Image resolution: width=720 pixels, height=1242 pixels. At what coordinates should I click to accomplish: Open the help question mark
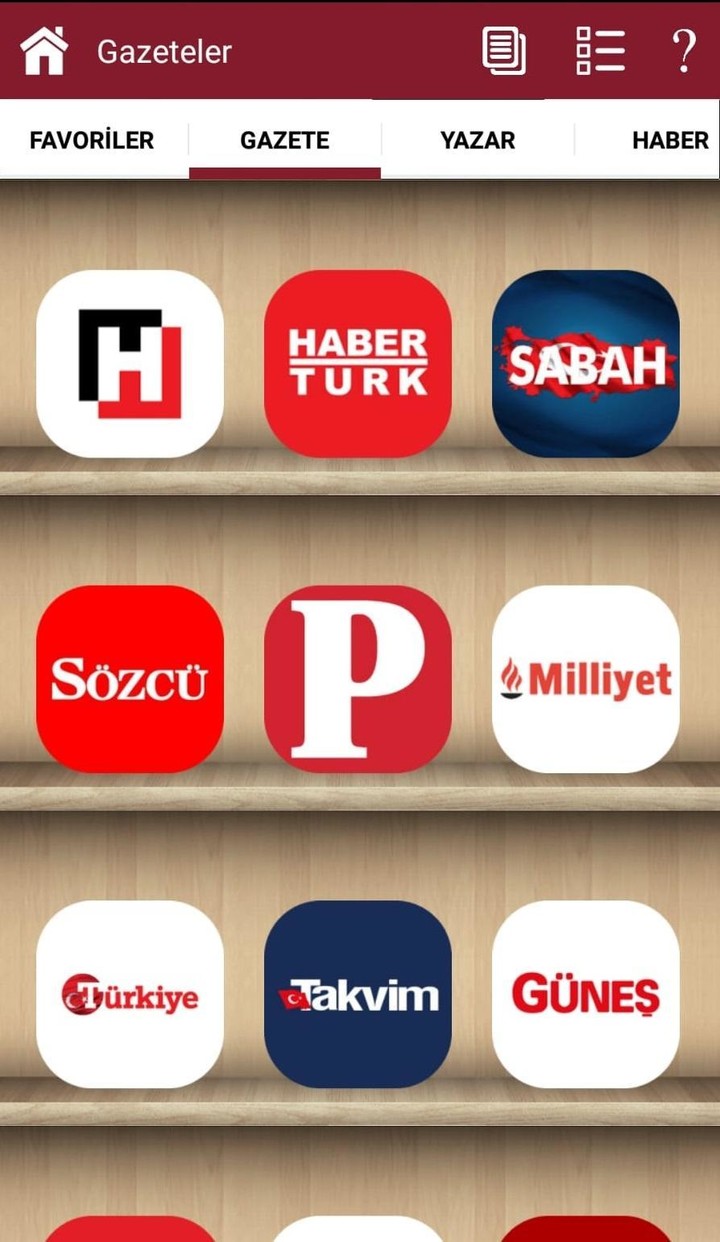[683, 50]
